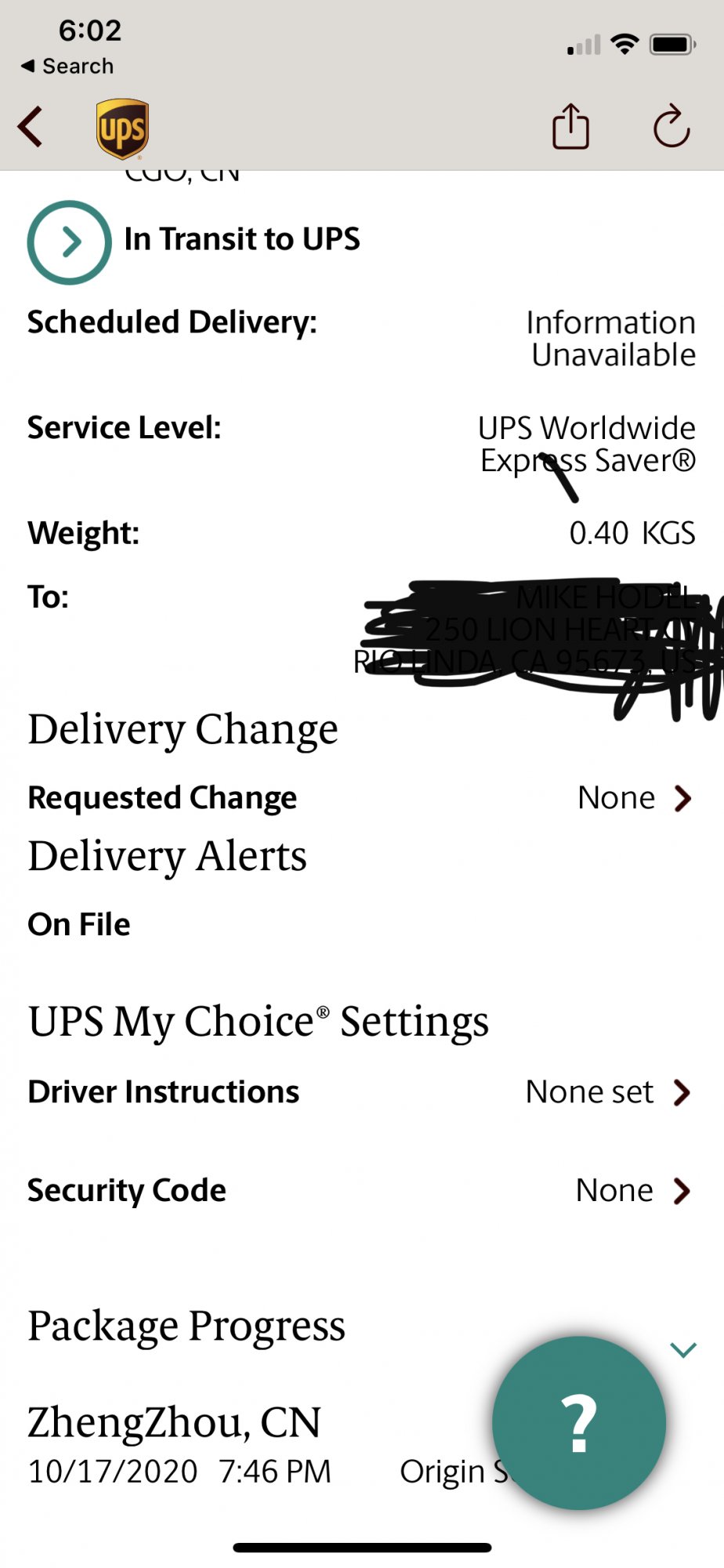Open the help question mark button
This screenshot has width=724, height=1568.
[x=579, y=1423]
